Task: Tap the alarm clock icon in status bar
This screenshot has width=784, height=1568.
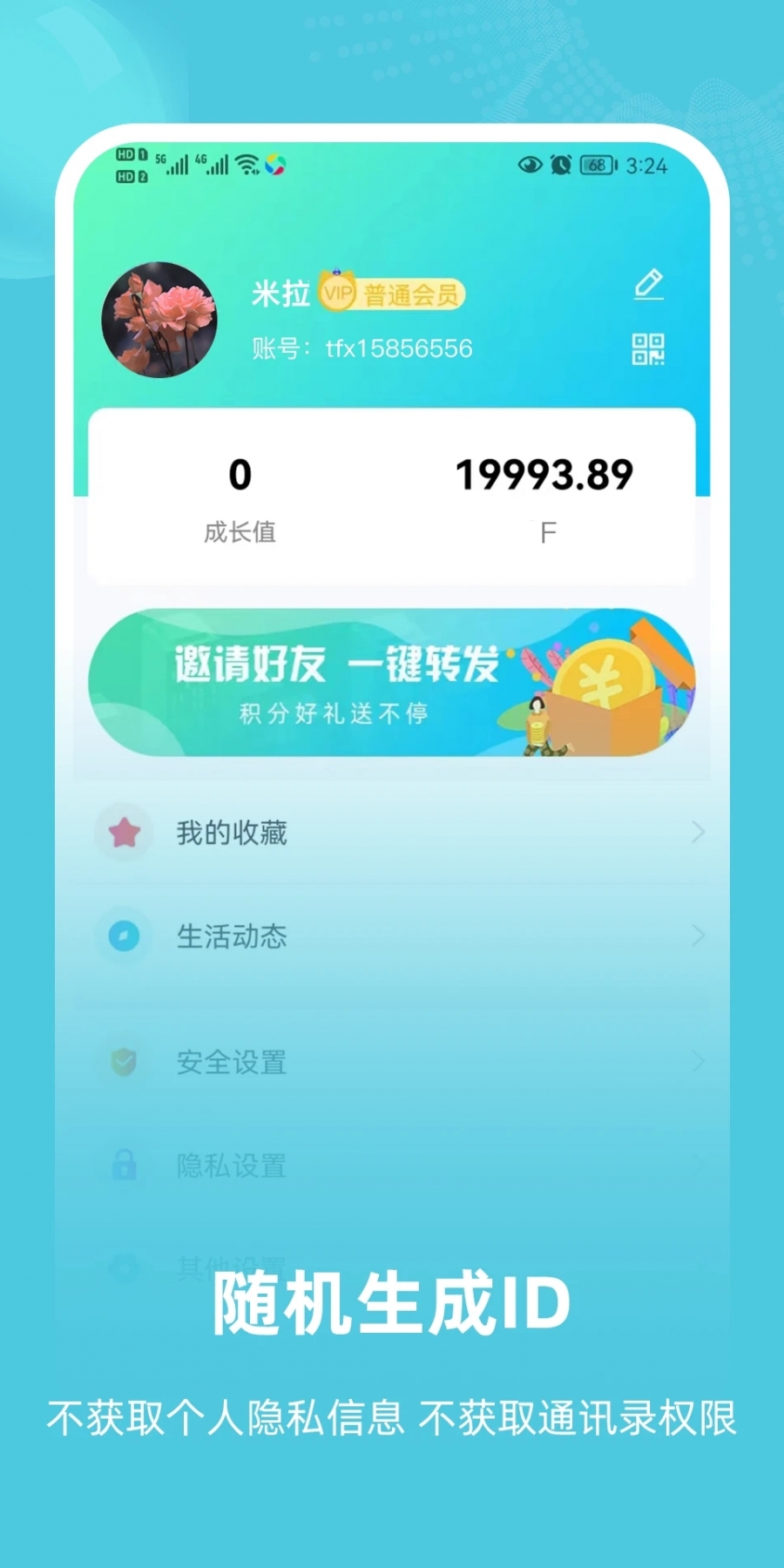Action: point(560,165)
